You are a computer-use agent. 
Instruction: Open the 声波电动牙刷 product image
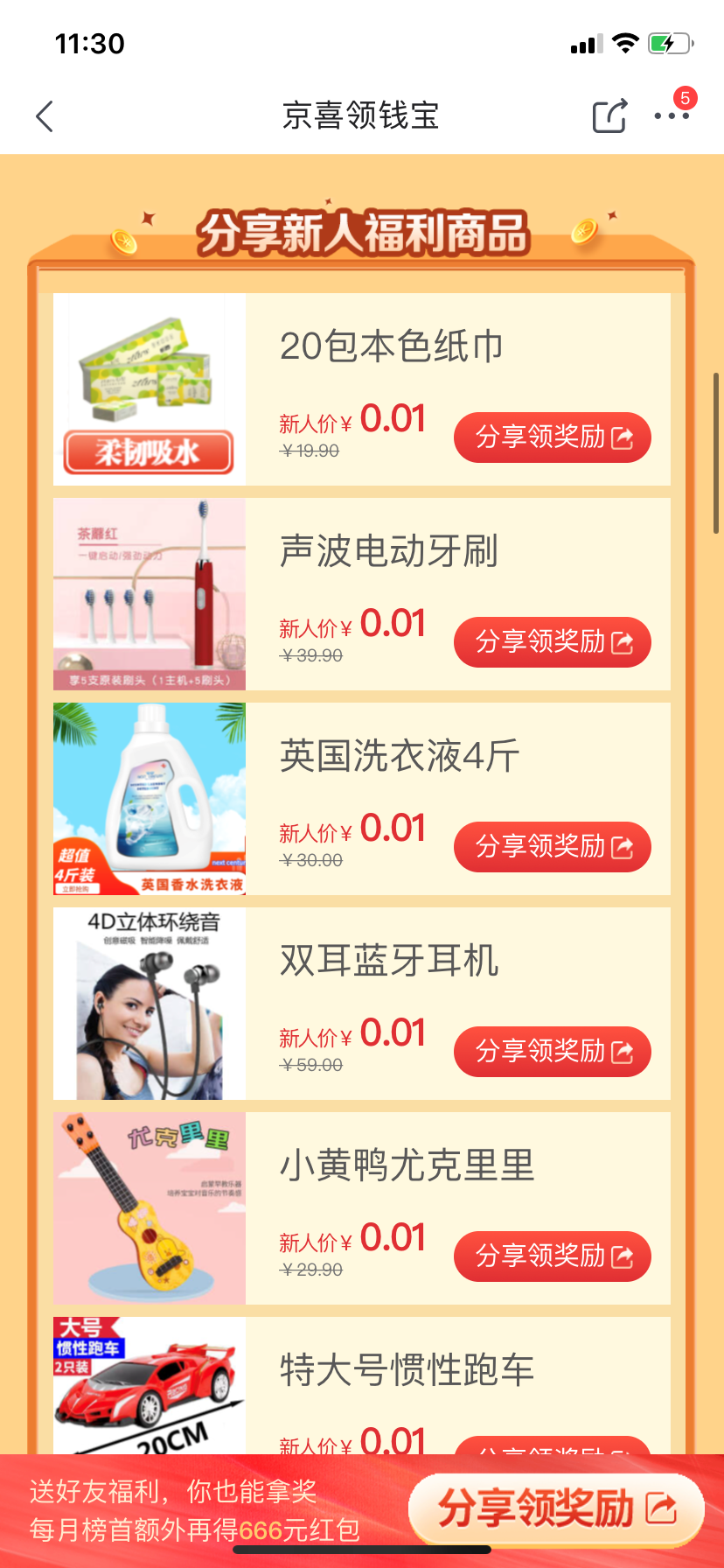coord(150,594)
